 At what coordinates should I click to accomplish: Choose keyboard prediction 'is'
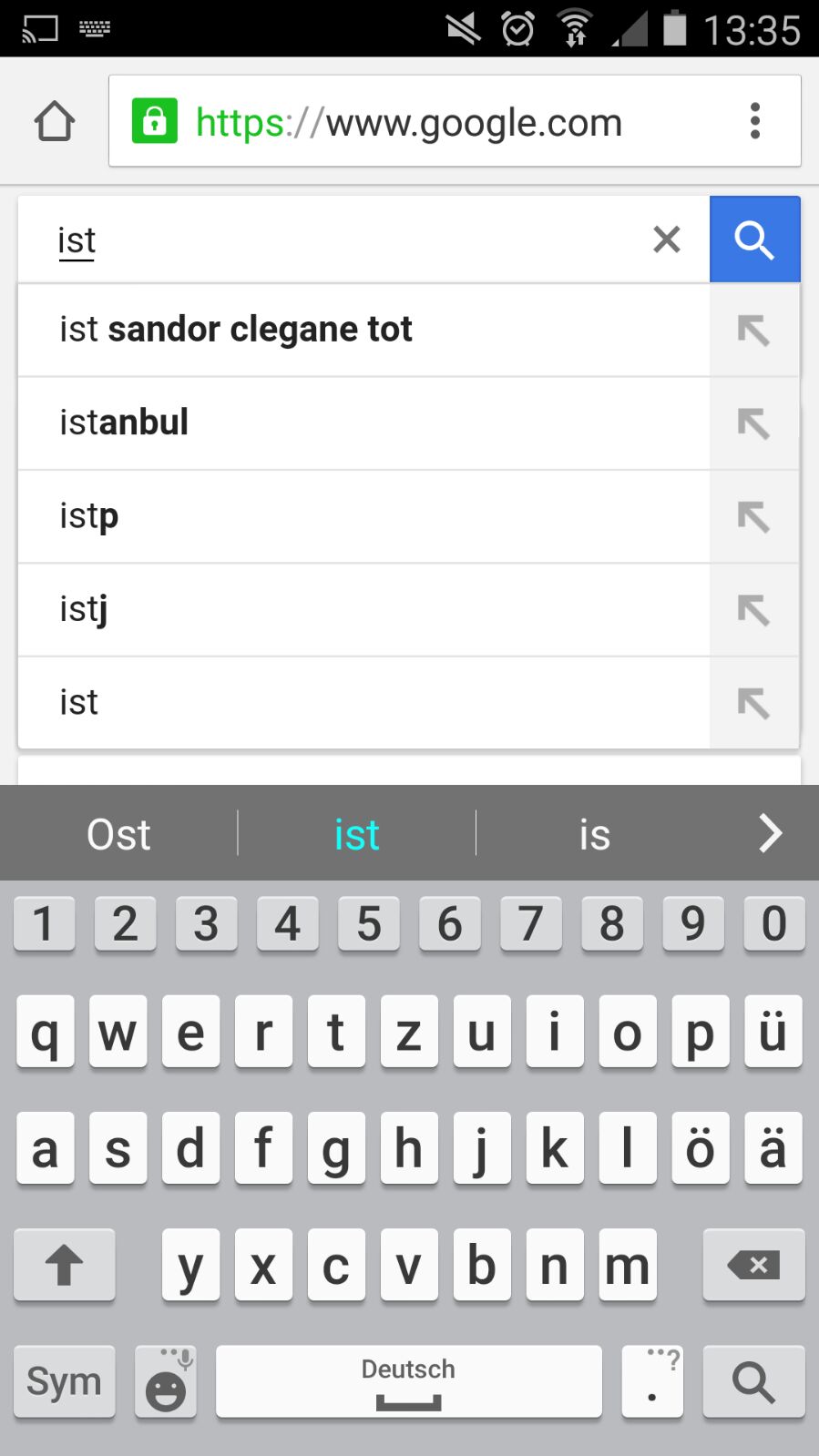pos(594,834)
